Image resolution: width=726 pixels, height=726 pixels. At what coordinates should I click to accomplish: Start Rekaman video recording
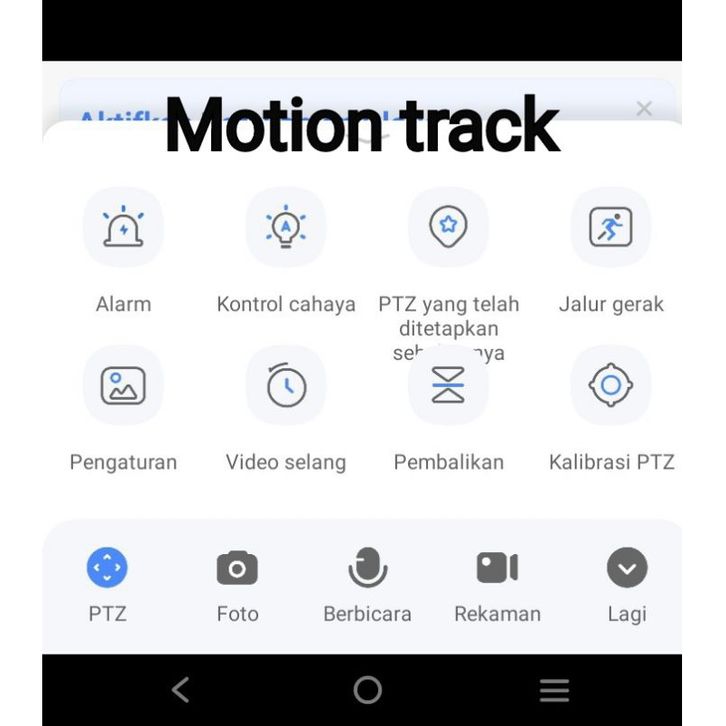click(497, 568)
